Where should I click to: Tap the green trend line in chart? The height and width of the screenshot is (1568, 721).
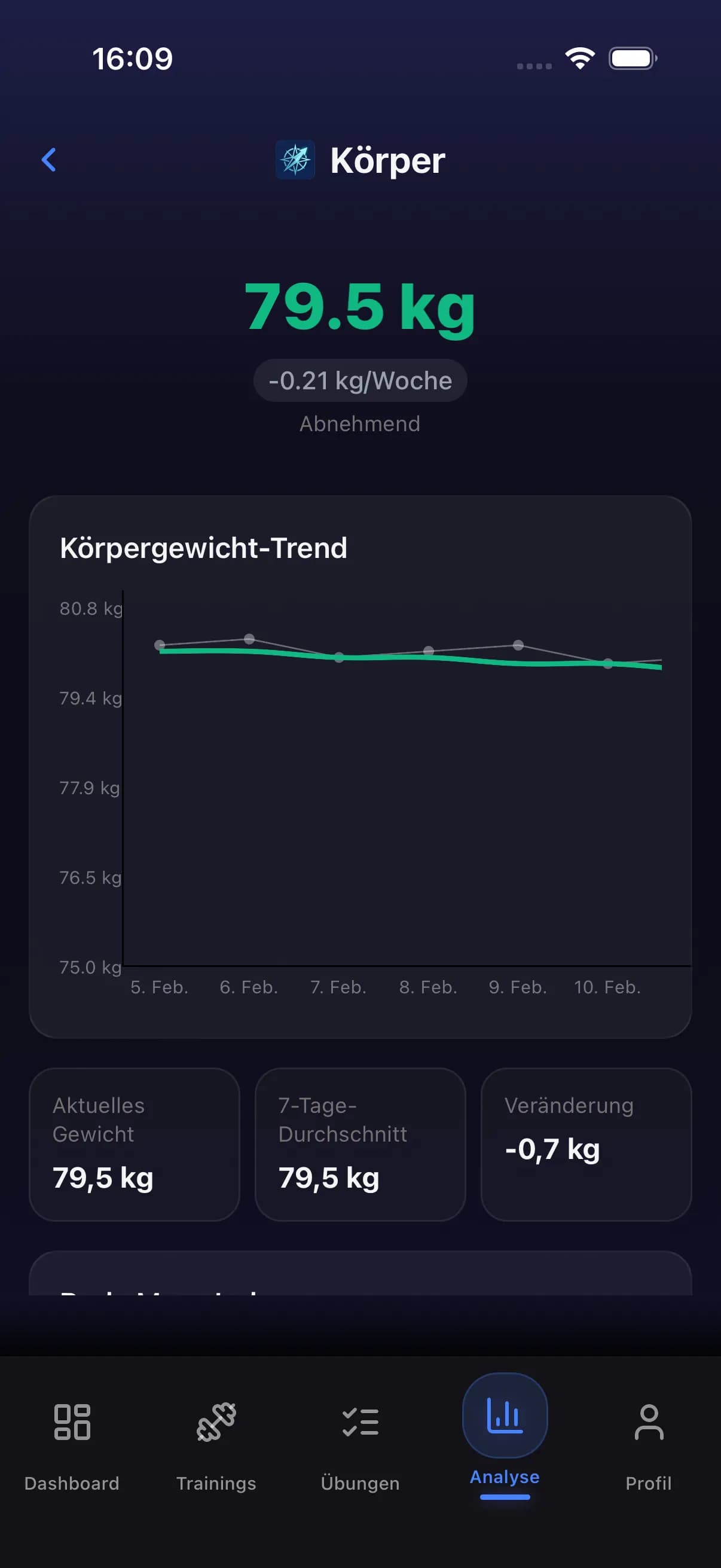pos(365,658)
